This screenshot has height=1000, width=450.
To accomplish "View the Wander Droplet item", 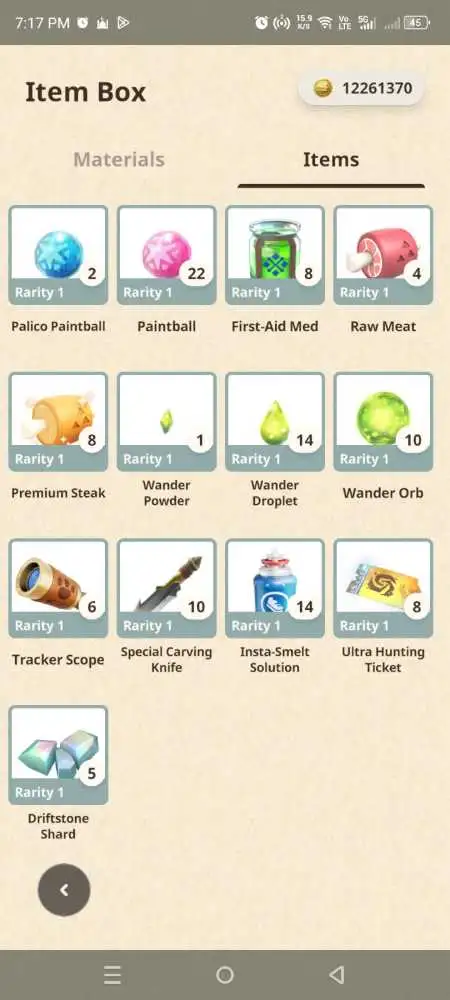I will (x=275, y=422).
